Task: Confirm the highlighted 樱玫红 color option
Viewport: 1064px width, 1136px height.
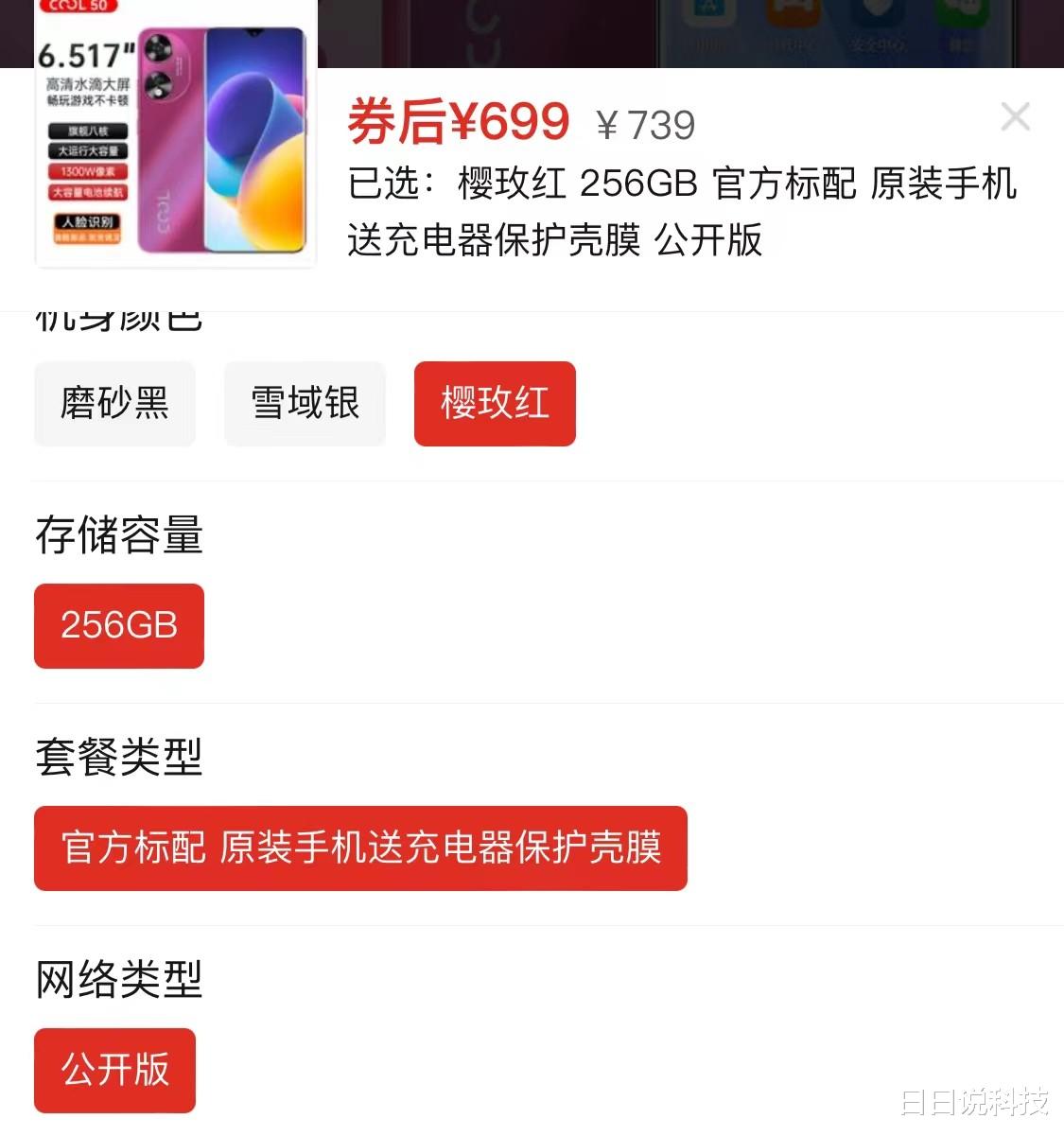Action: tap(494, 404)
